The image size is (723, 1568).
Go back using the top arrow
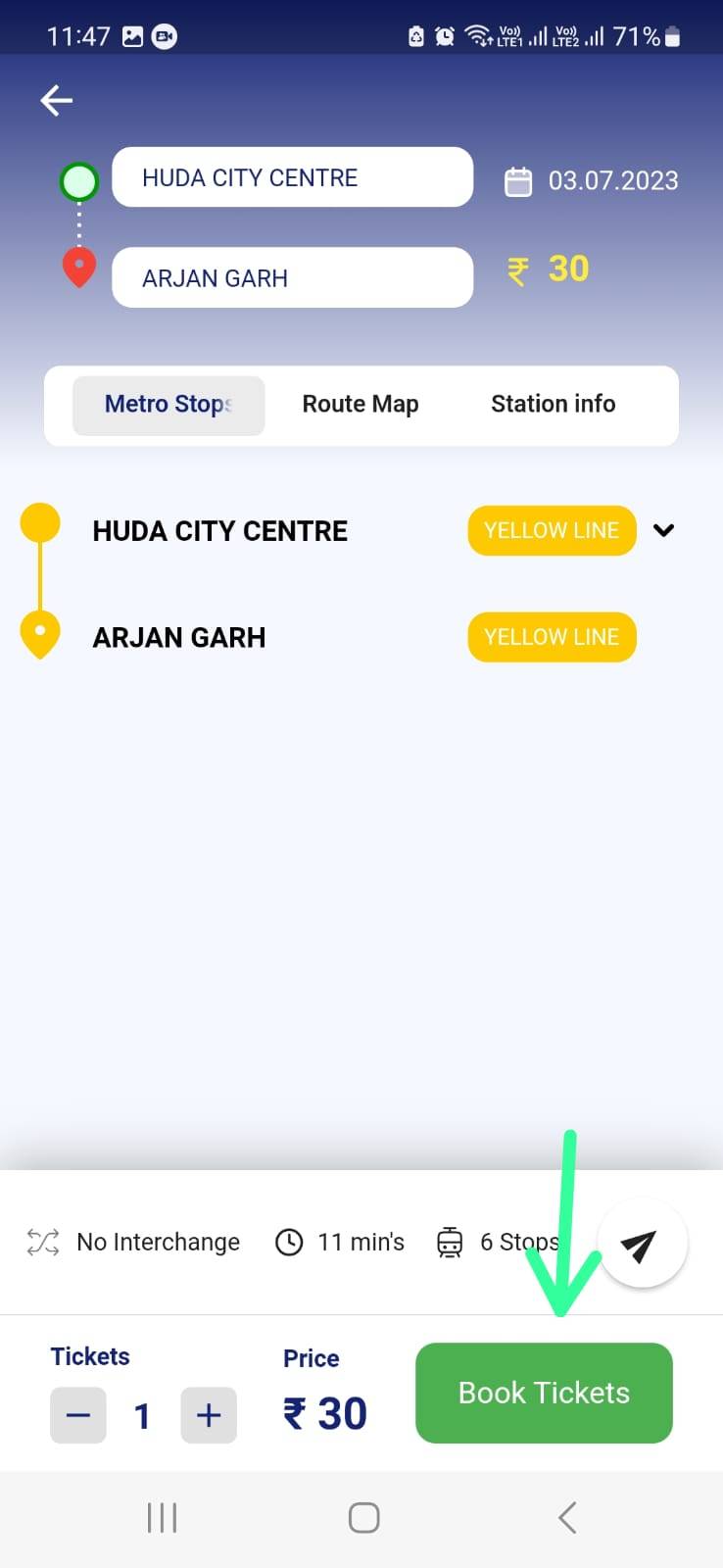(57, 100)
